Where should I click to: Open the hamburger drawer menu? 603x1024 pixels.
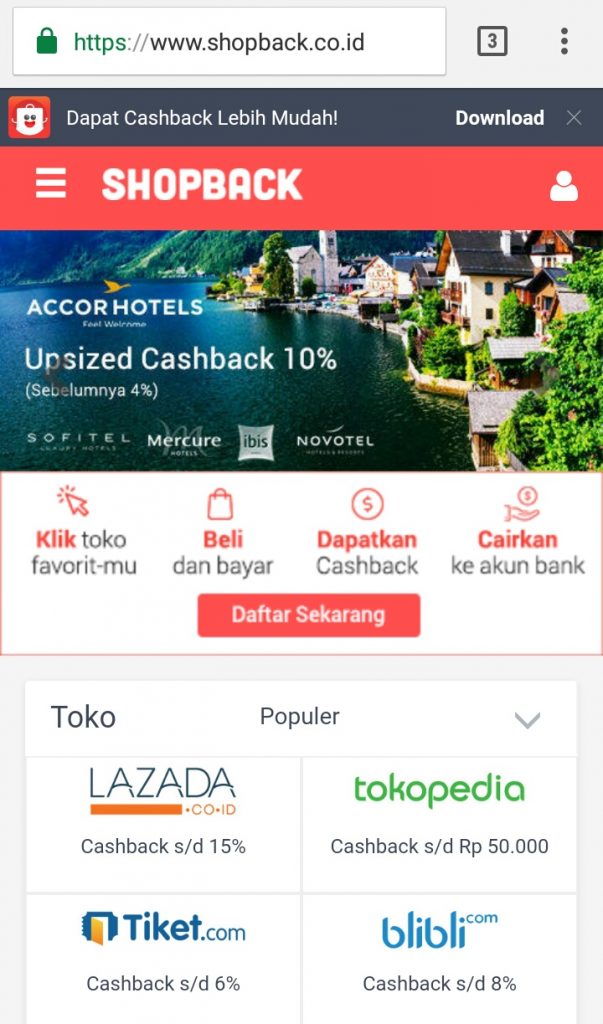click(x=51, y=183)
